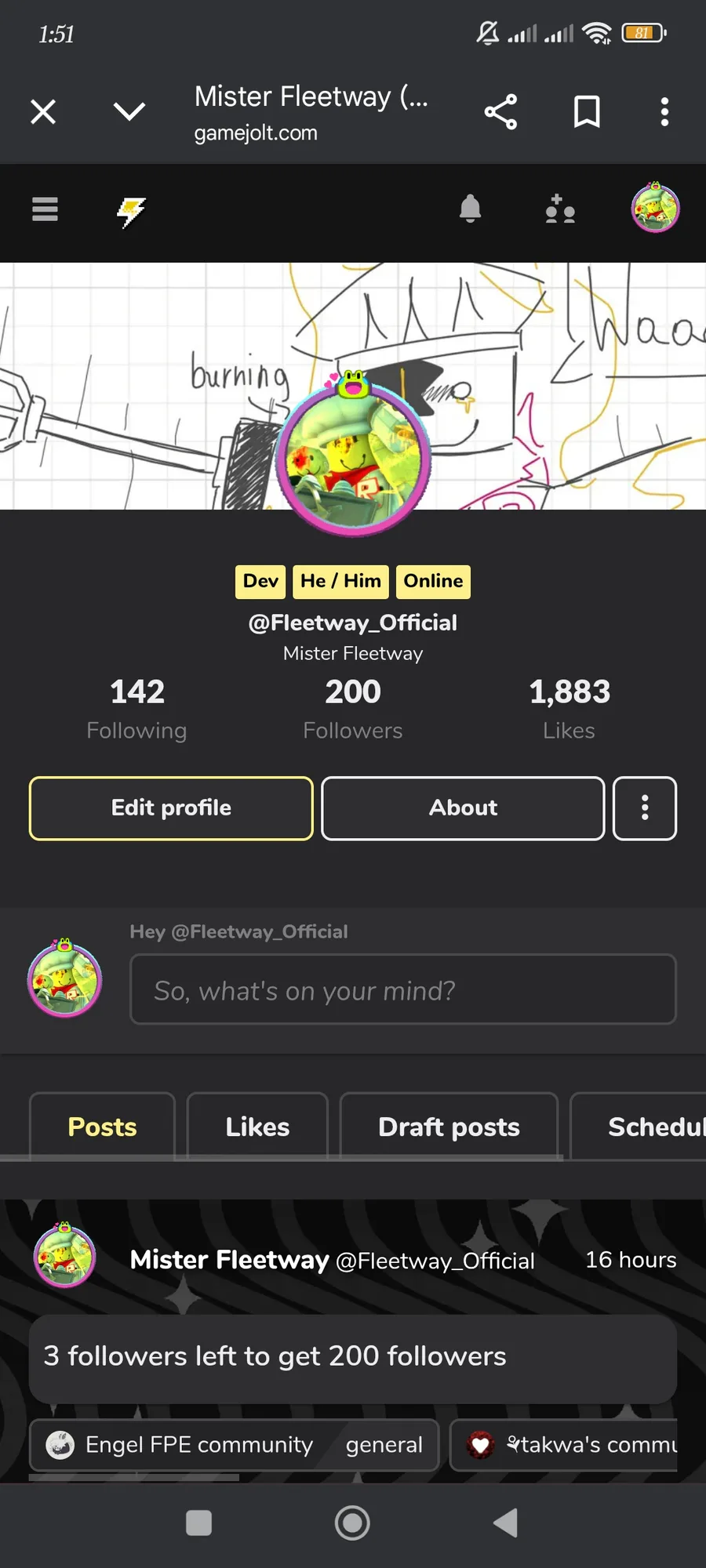This screenshot has height=1568, width=706.
Task: Open profile more options button
Action: click(x=645, y=808)
